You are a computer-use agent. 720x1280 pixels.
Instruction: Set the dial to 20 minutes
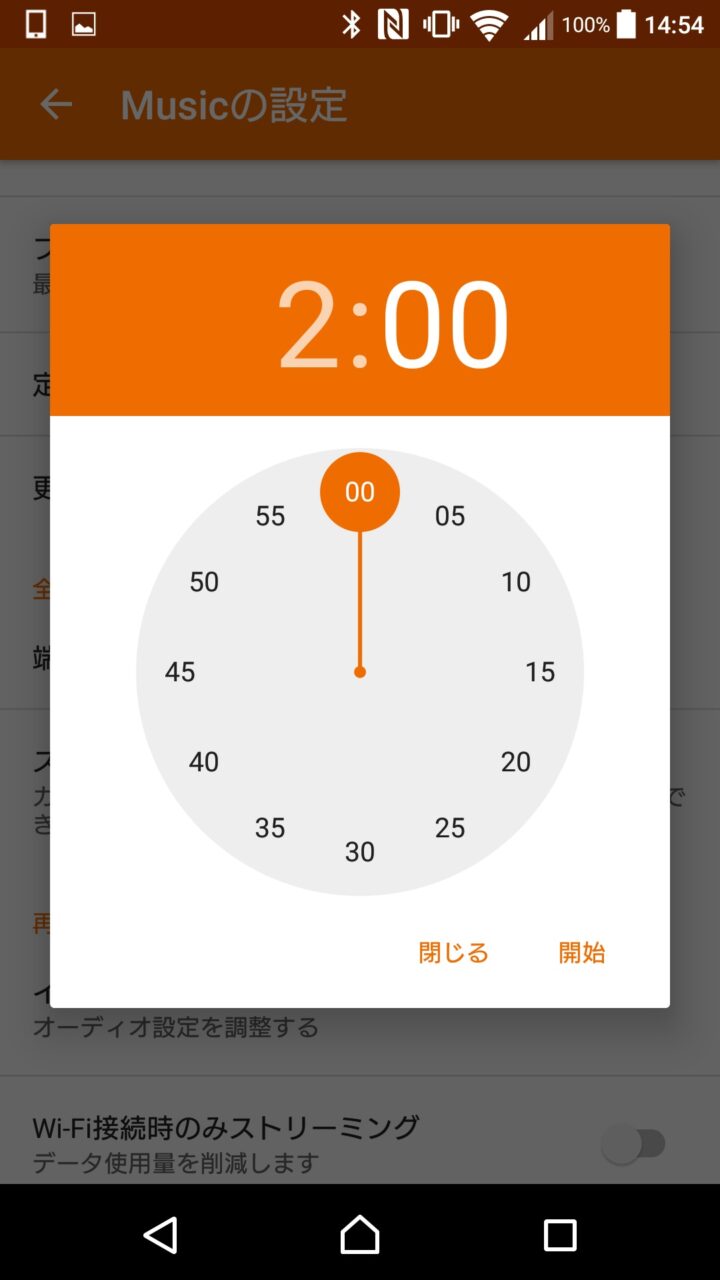516,762
